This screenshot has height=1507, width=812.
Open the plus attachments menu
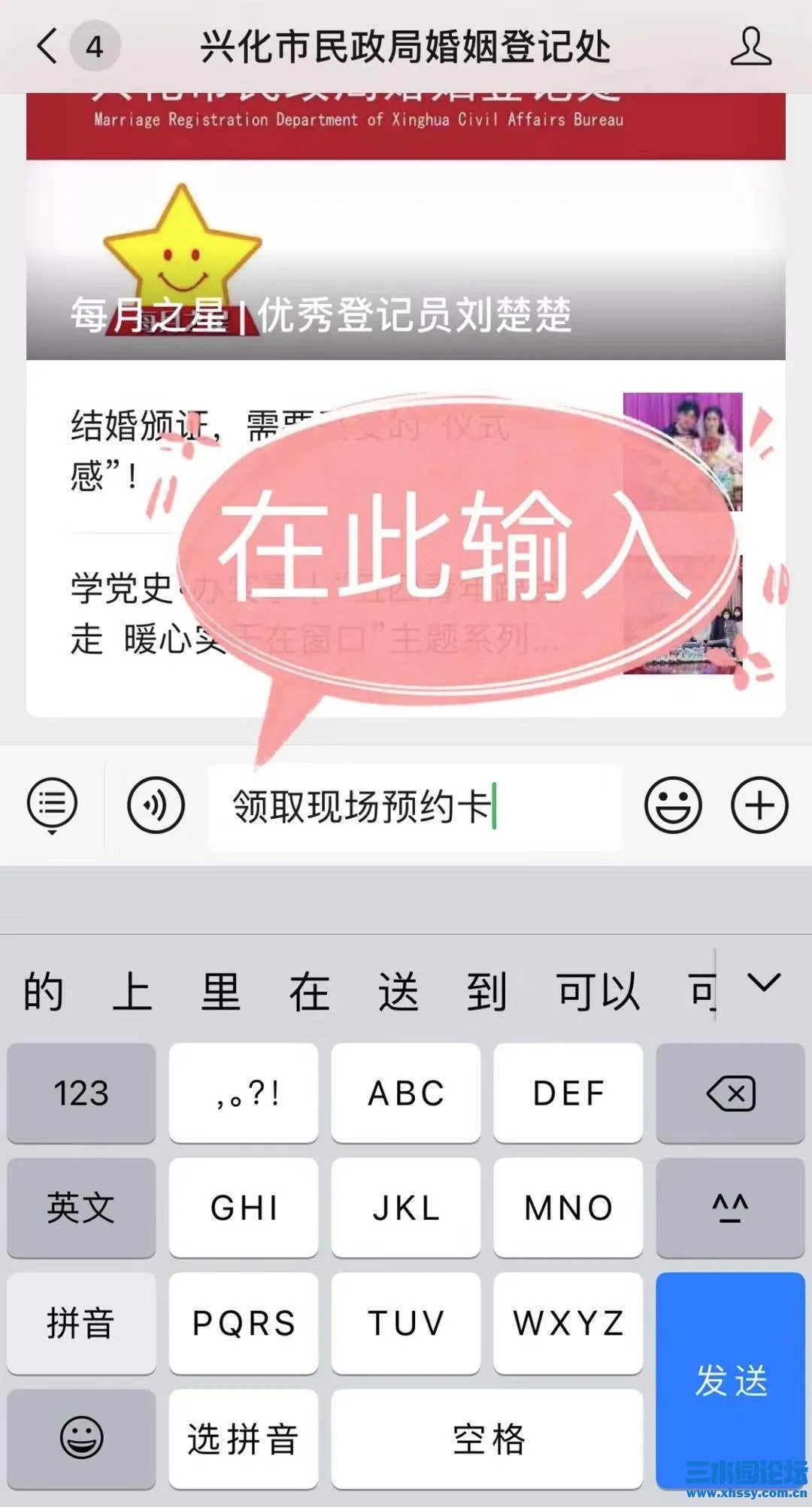759,805
